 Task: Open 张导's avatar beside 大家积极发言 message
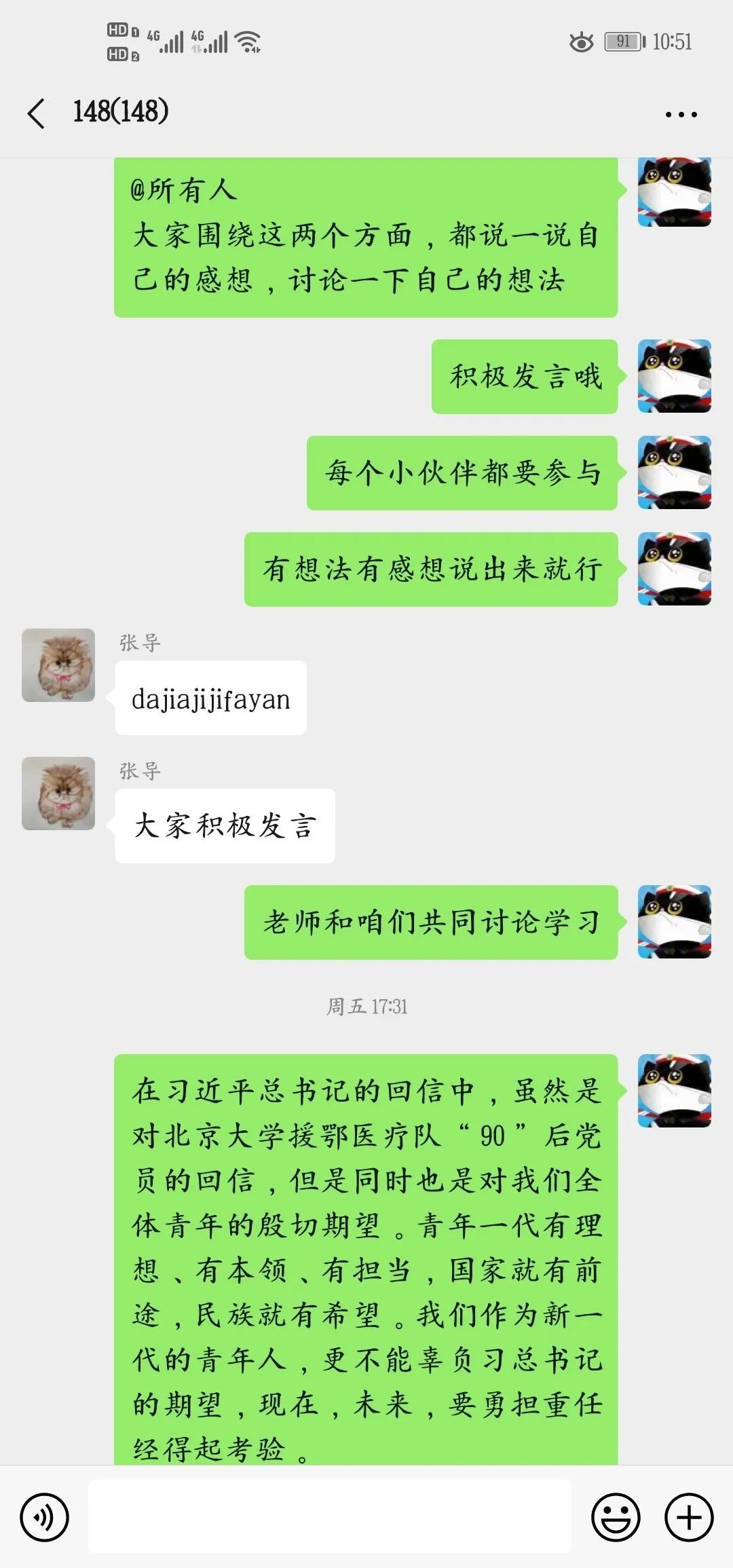tap(58, 794)
